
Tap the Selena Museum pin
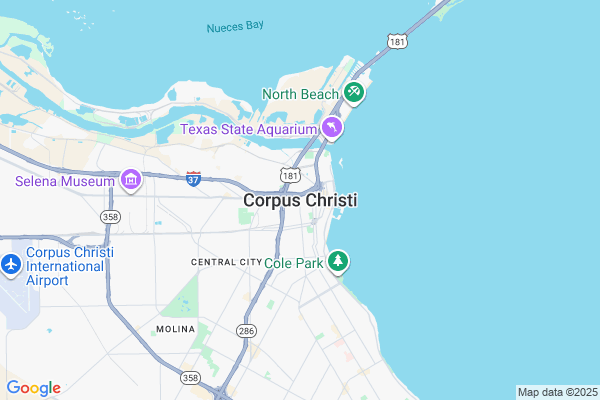(x=131, y=180)
